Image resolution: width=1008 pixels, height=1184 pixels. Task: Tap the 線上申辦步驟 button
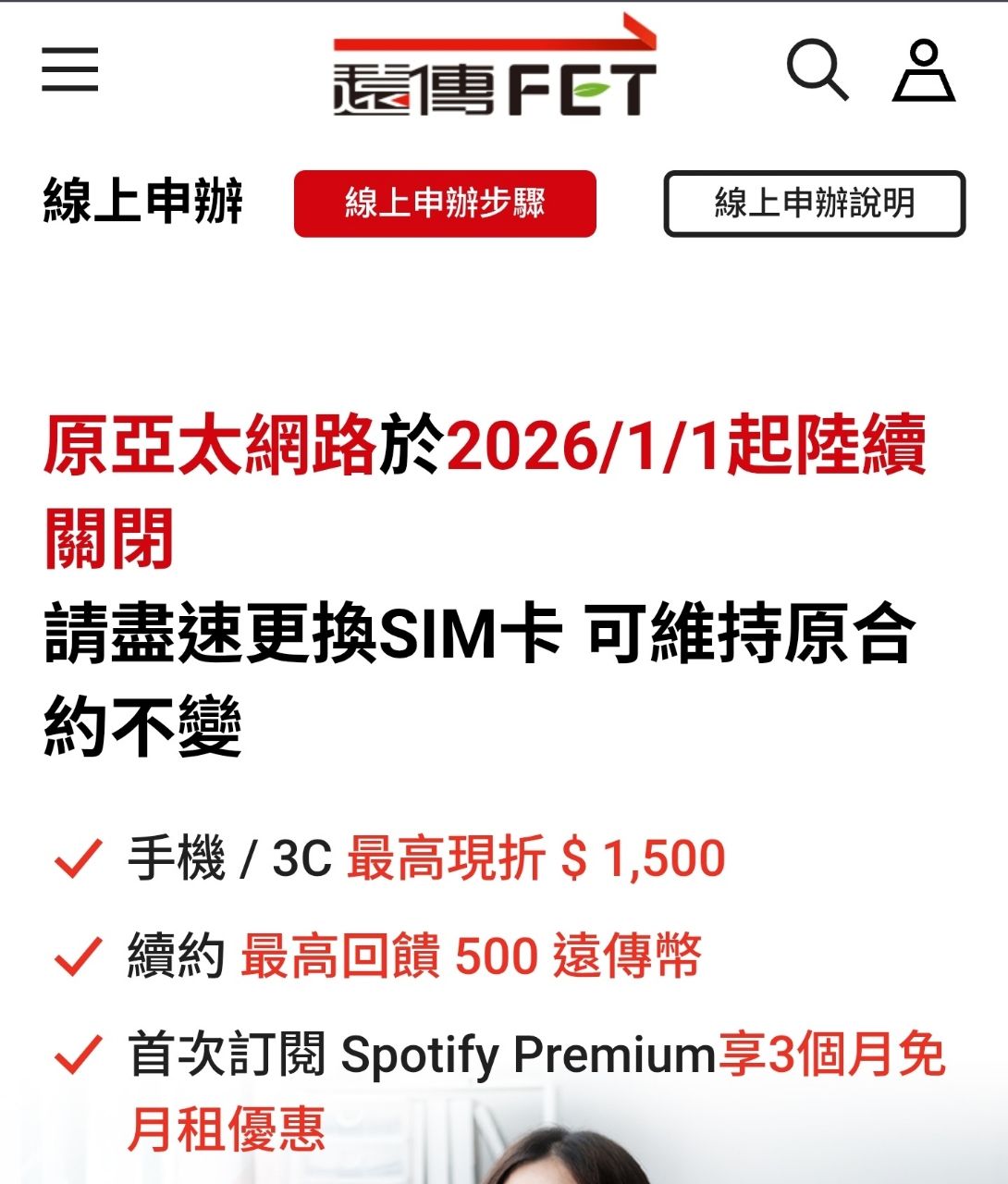(x=445, y=203)
